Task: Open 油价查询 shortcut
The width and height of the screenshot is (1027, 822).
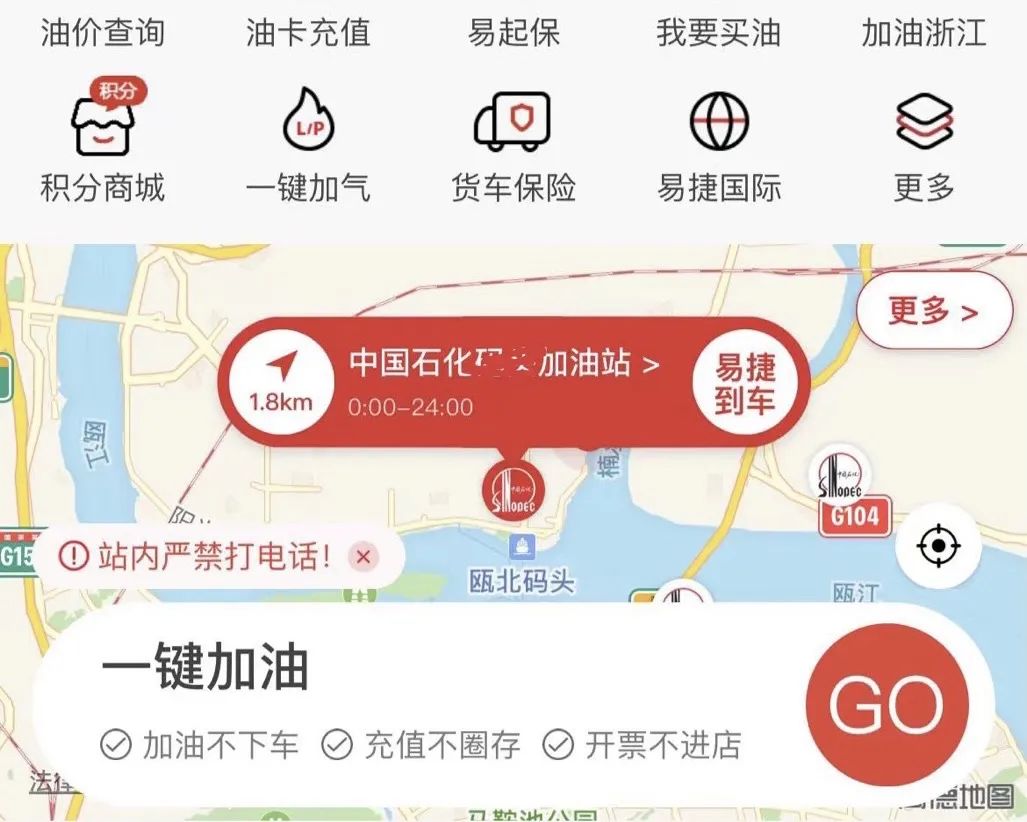Action: (x=102, y=33)
